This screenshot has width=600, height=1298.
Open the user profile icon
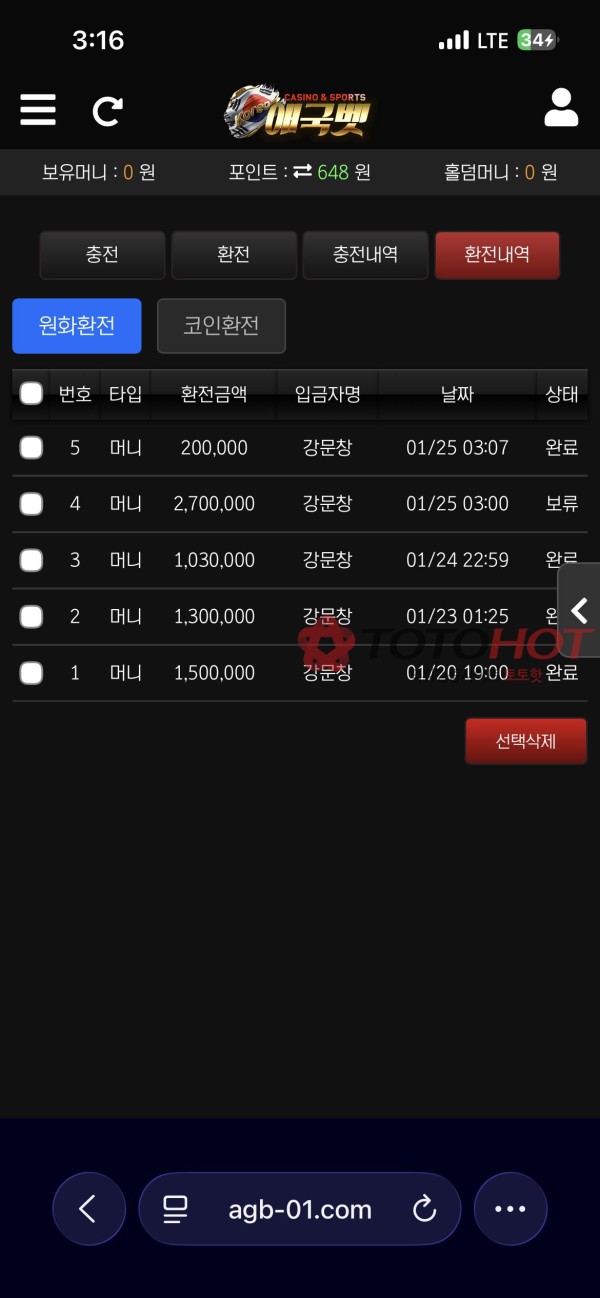[561, 108]
